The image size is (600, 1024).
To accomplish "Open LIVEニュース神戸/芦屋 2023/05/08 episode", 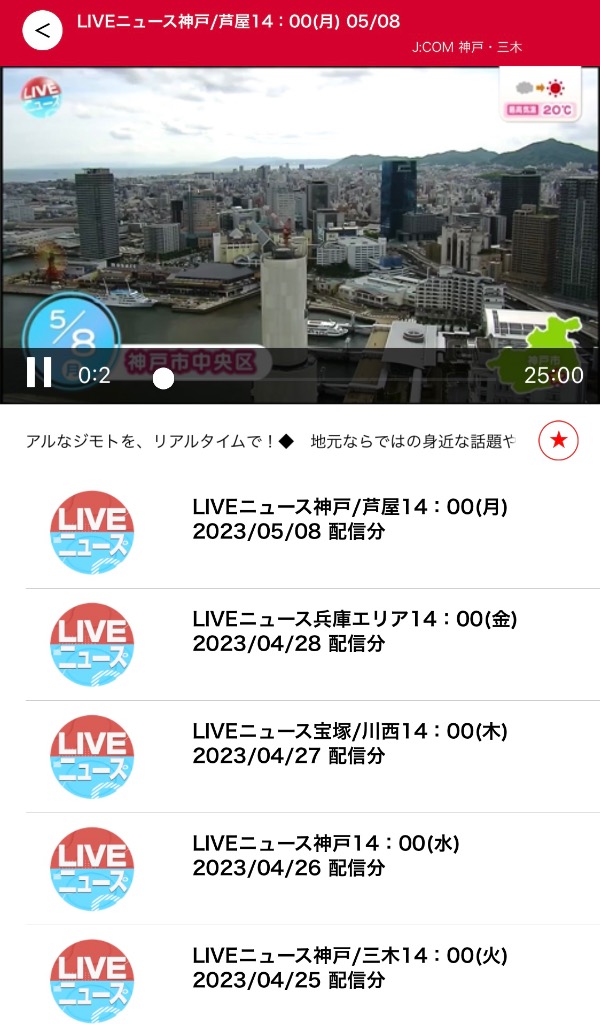I will tap(300, 532).
